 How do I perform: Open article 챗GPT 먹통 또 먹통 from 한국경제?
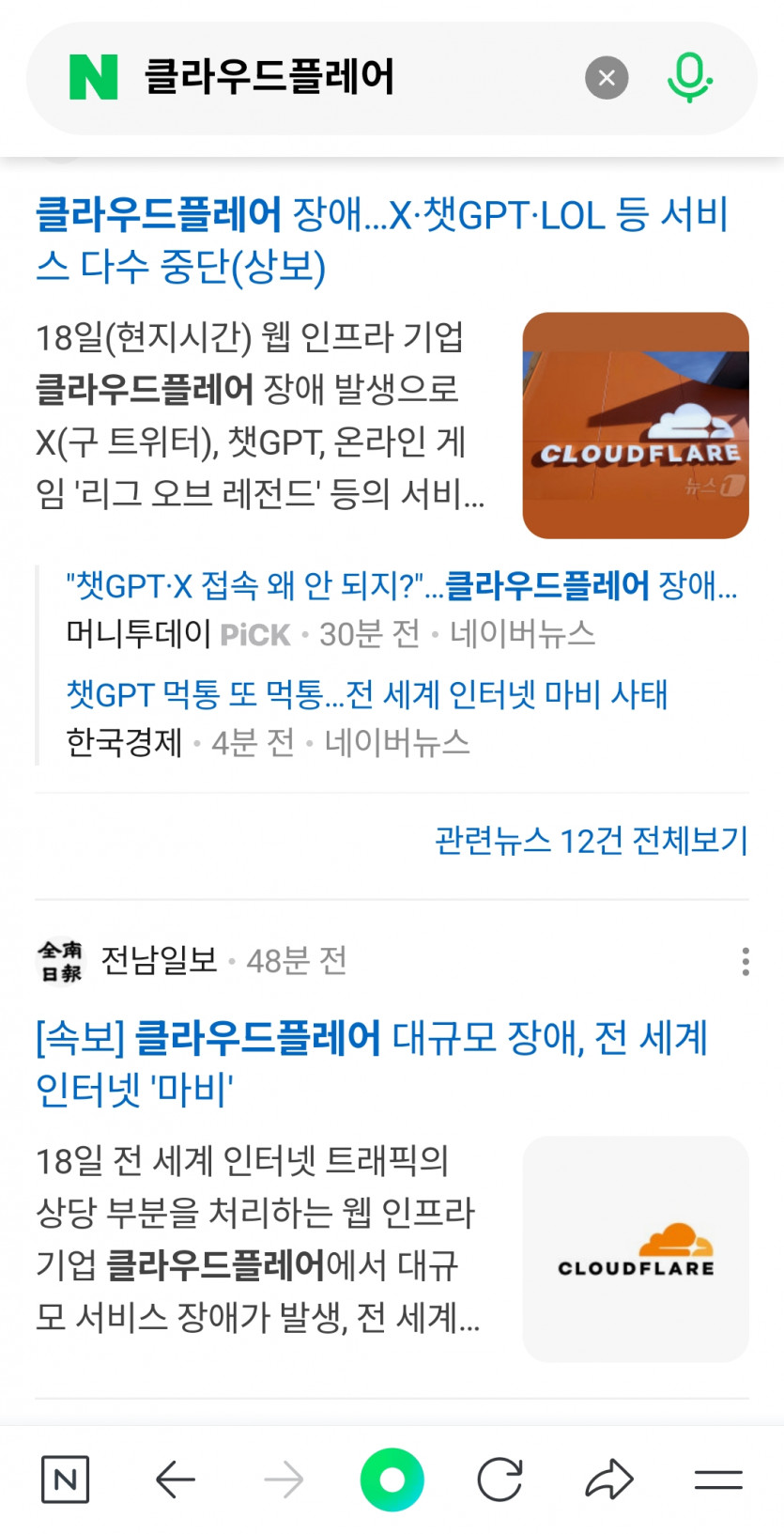[x=366, y=694]
